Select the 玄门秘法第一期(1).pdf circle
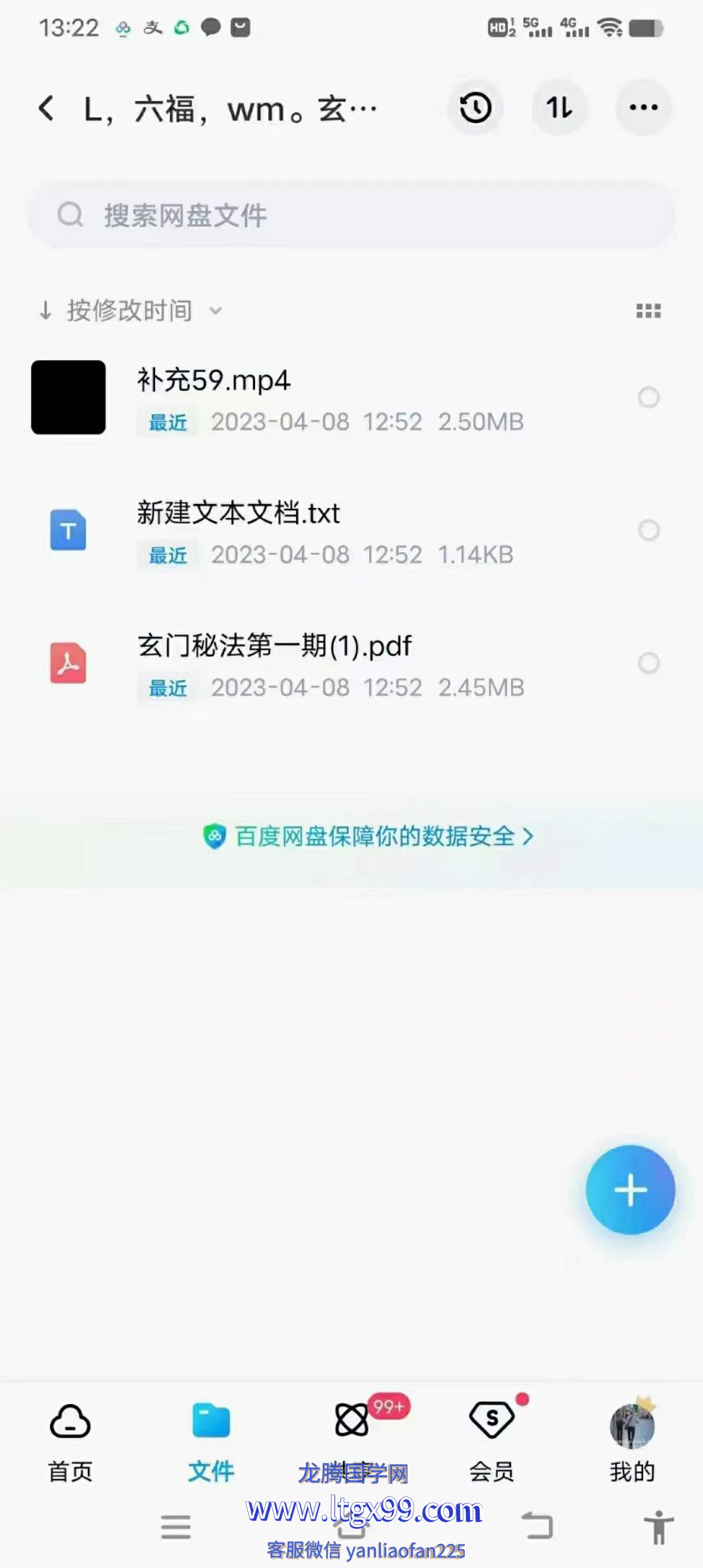 coord(648,663)
